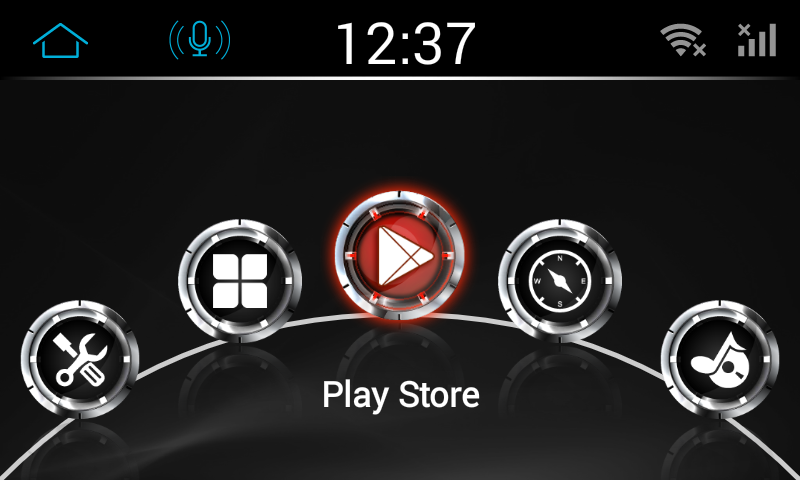Viewport: 800px width, 480px height.
Task: Open the navigation compass icon
Action: pos(560,281)
